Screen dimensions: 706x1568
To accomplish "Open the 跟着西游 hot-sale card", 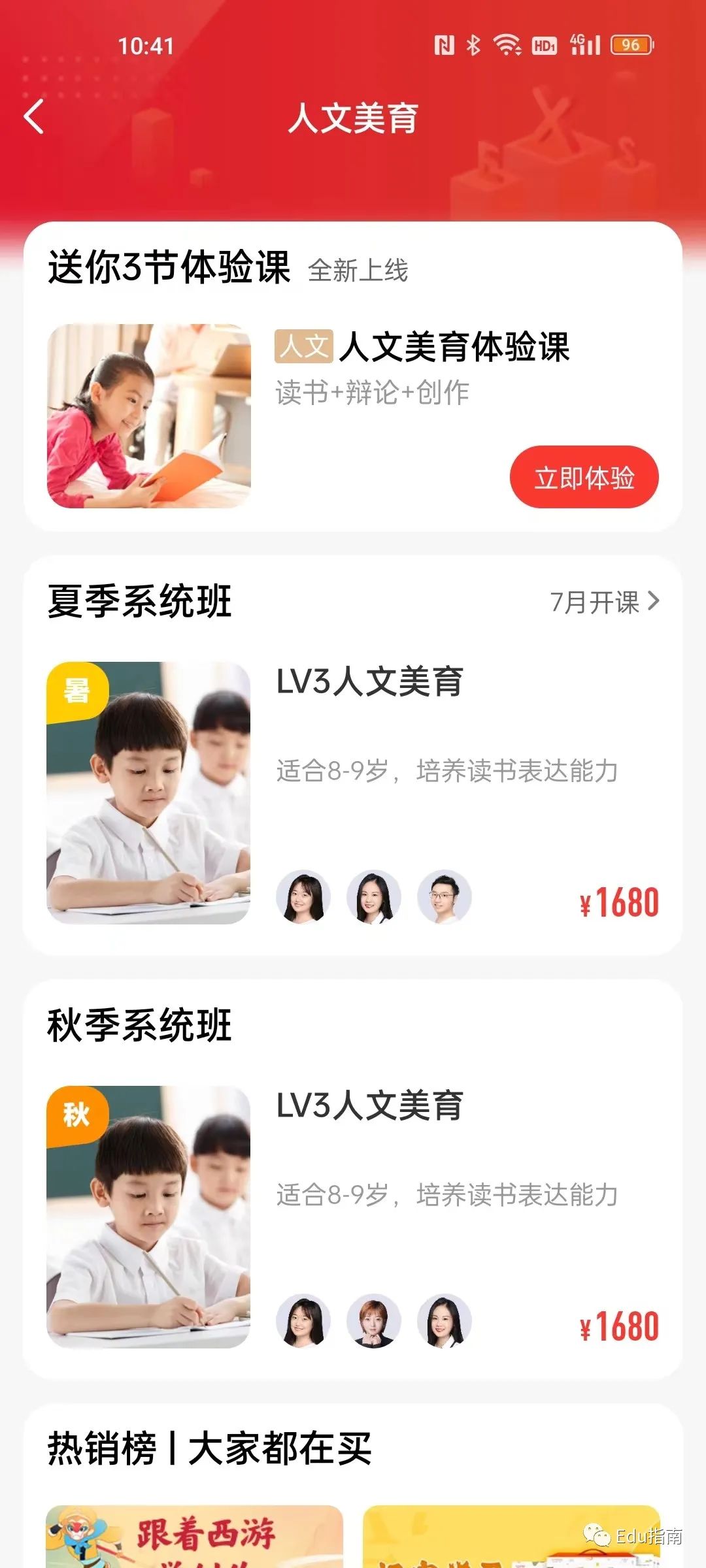I will click(x=194, y=1535).
